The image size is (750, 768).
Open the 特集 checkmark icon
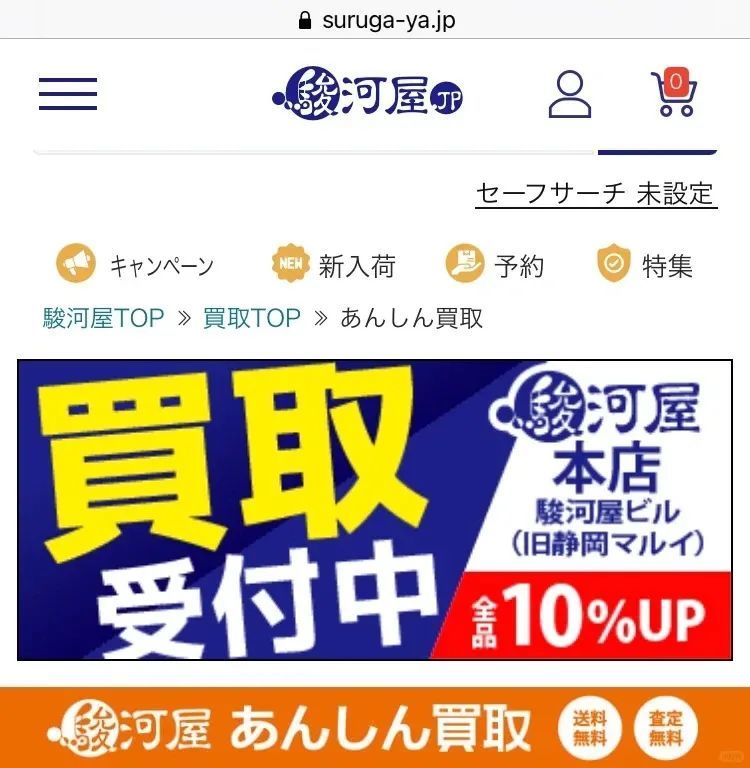[613, 264]
